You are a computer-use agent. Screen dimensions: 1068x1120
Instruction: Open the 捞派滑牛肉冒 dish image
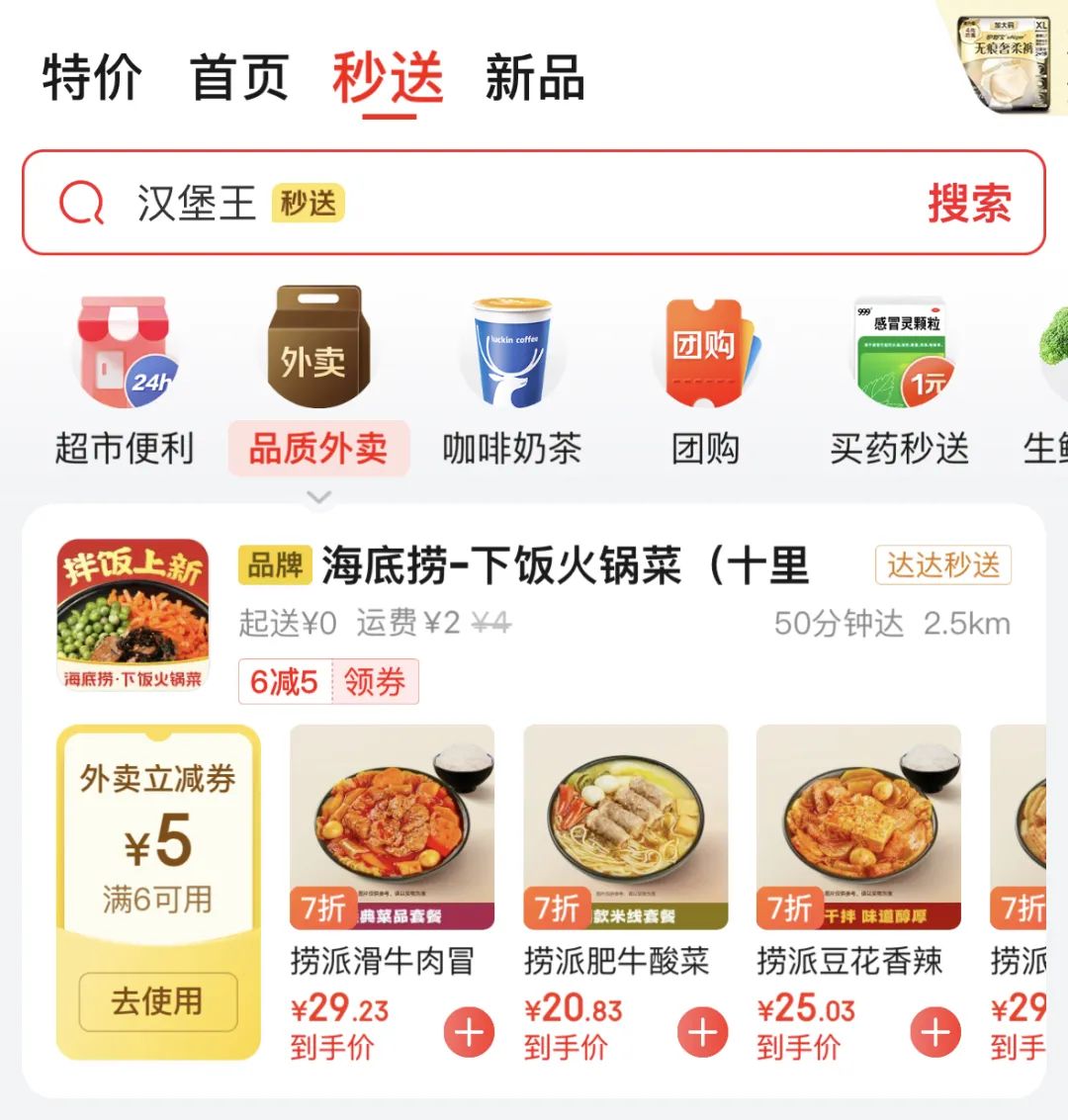[x=392, y=826]
